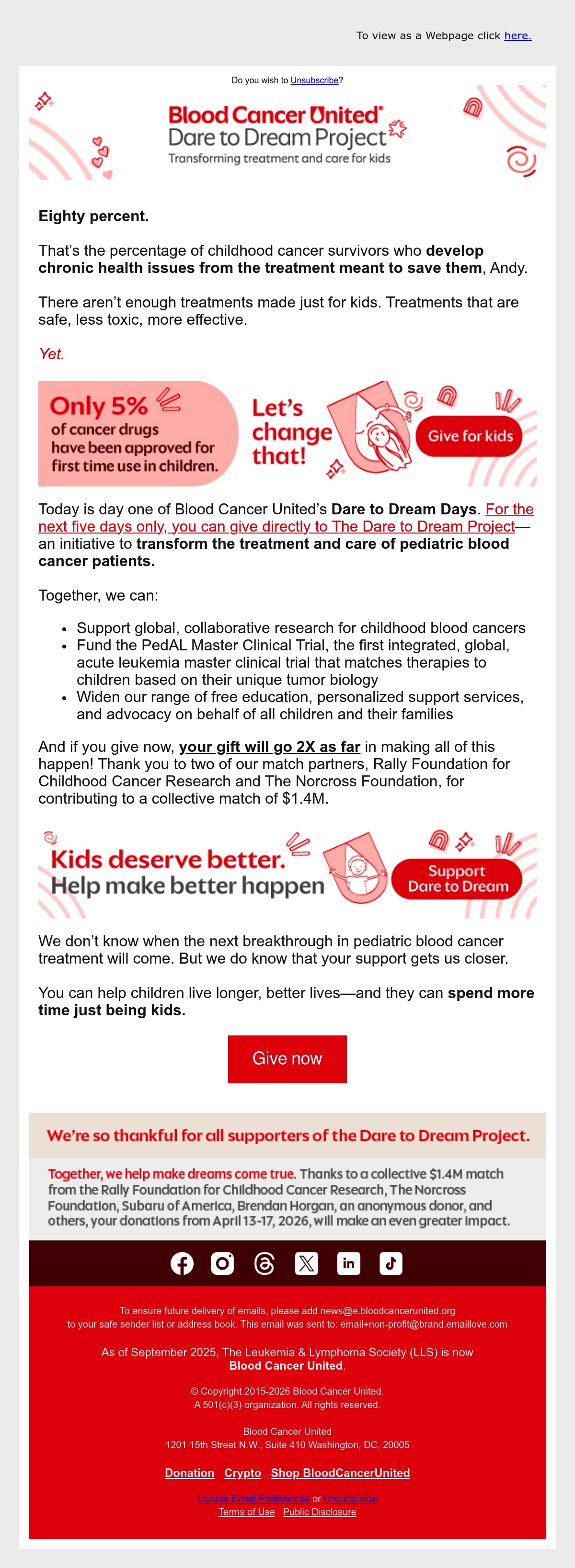
Task: Open the Threads icon
Action: pyautogui.click(x=264, y=1263)
